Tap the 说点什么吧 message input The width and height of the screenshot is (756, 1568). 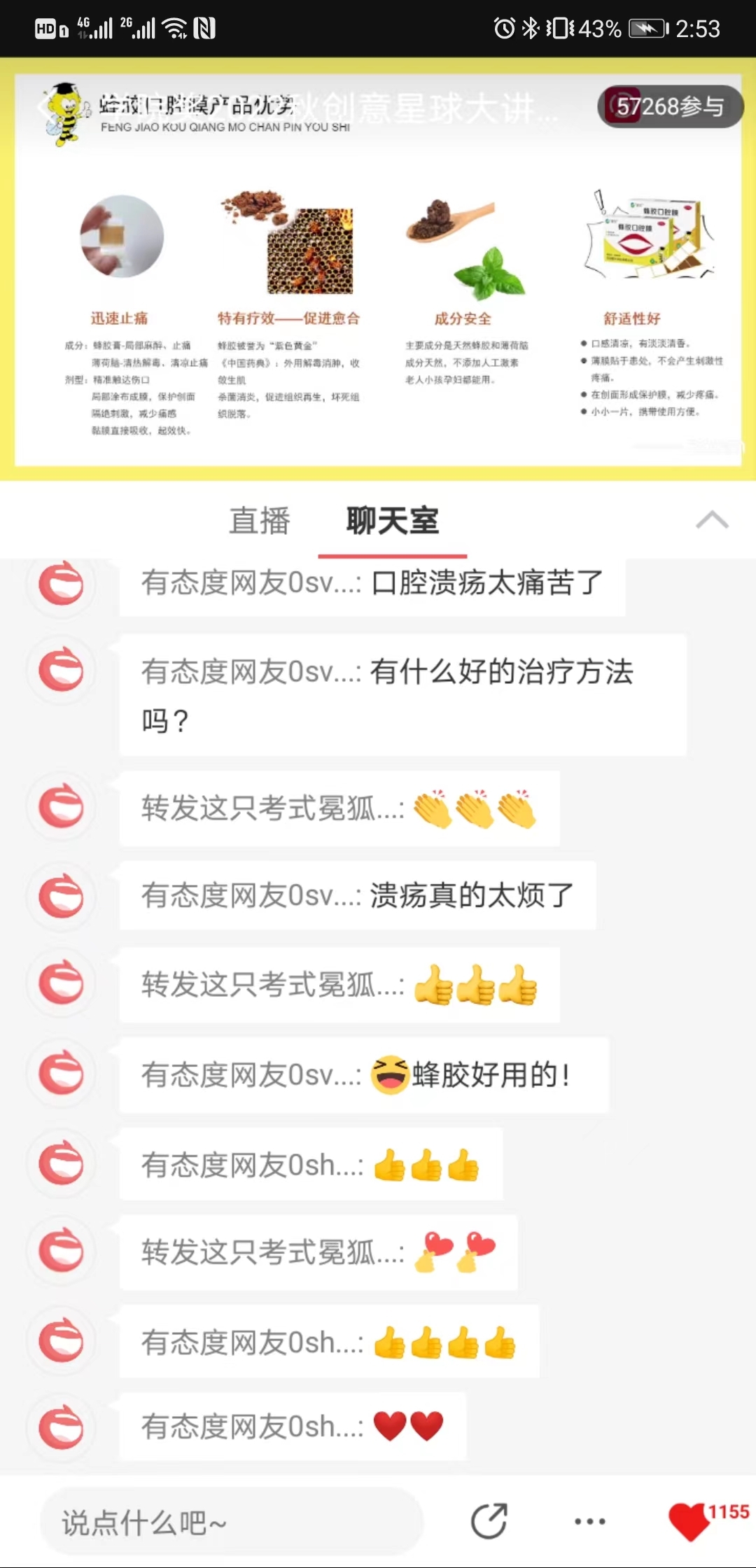point(231,1522)
